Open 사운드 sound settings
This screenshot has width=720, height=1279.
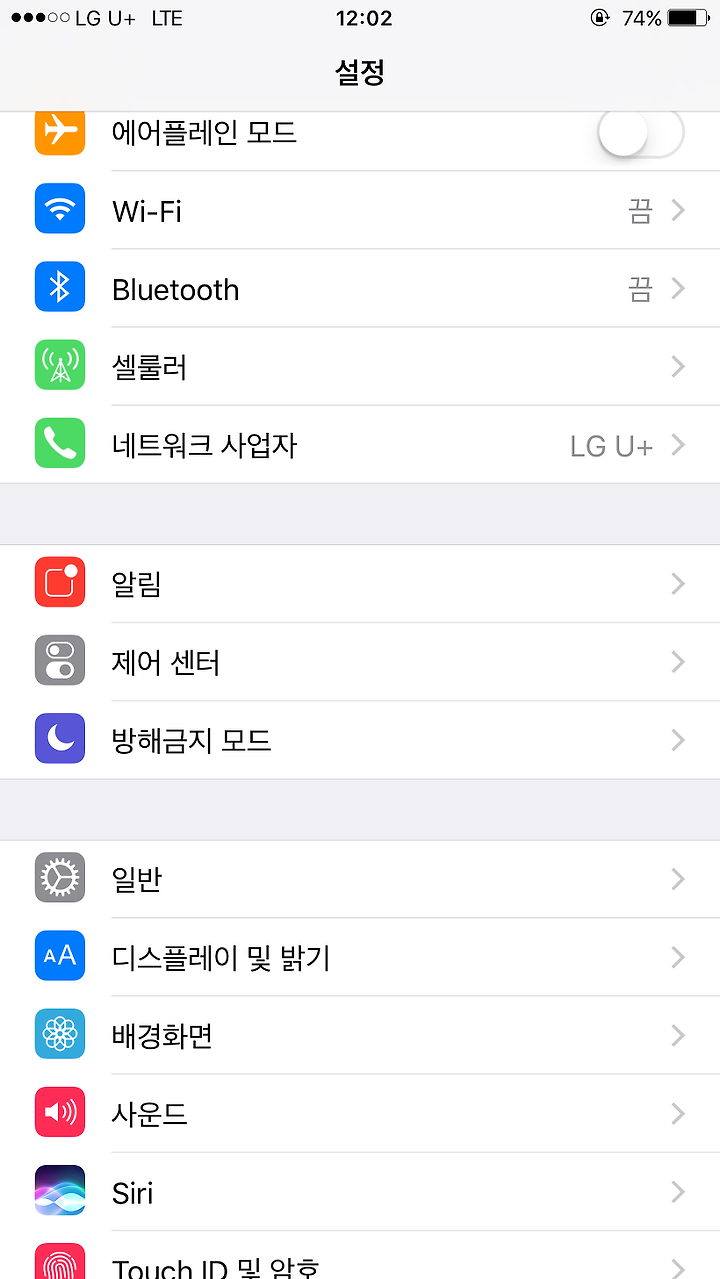(x=360, y=1113)
